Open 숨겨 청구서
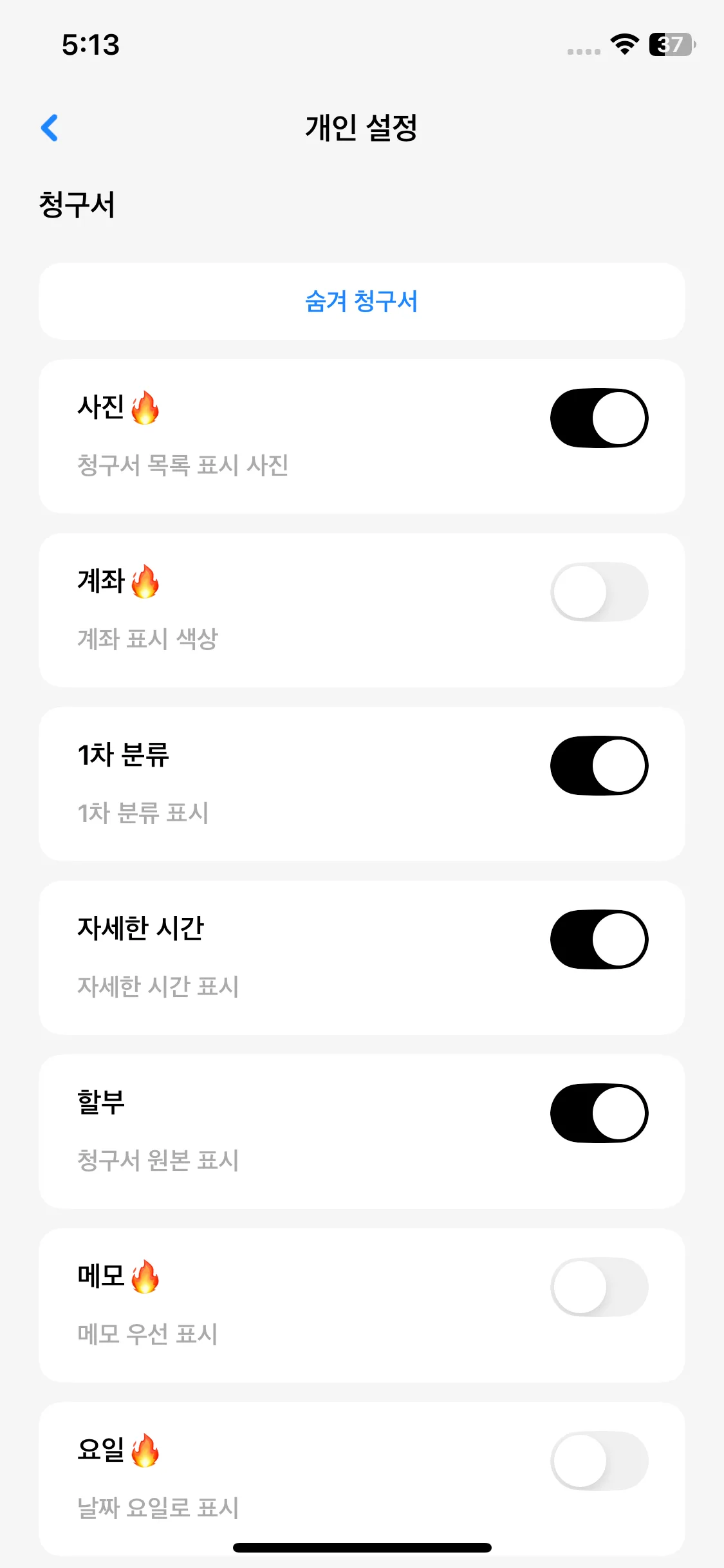 (x=361, y=301)
